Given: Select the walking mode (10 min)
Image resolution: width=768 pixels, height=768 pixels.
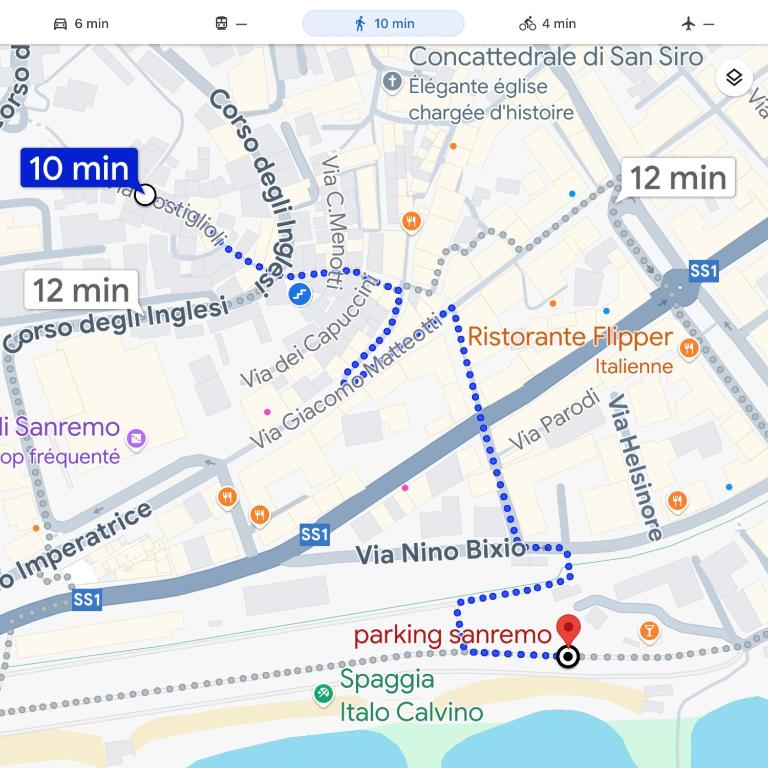Looking at the screenshot, I should [x=383, y=23].
